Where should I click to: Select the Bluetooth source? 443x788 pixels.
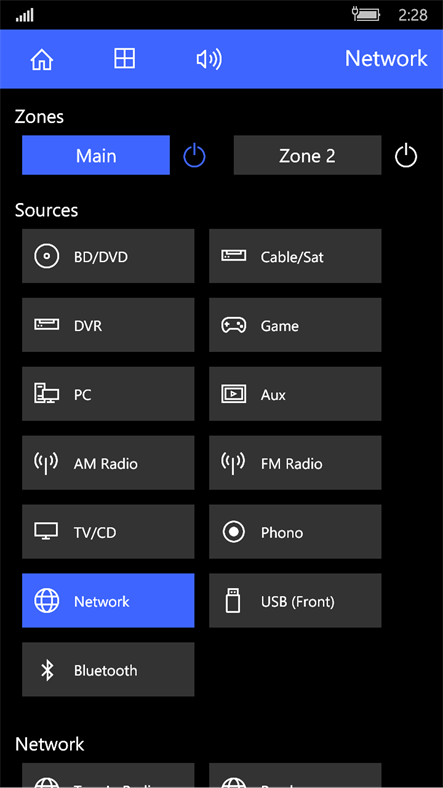(x=108, y=669)
